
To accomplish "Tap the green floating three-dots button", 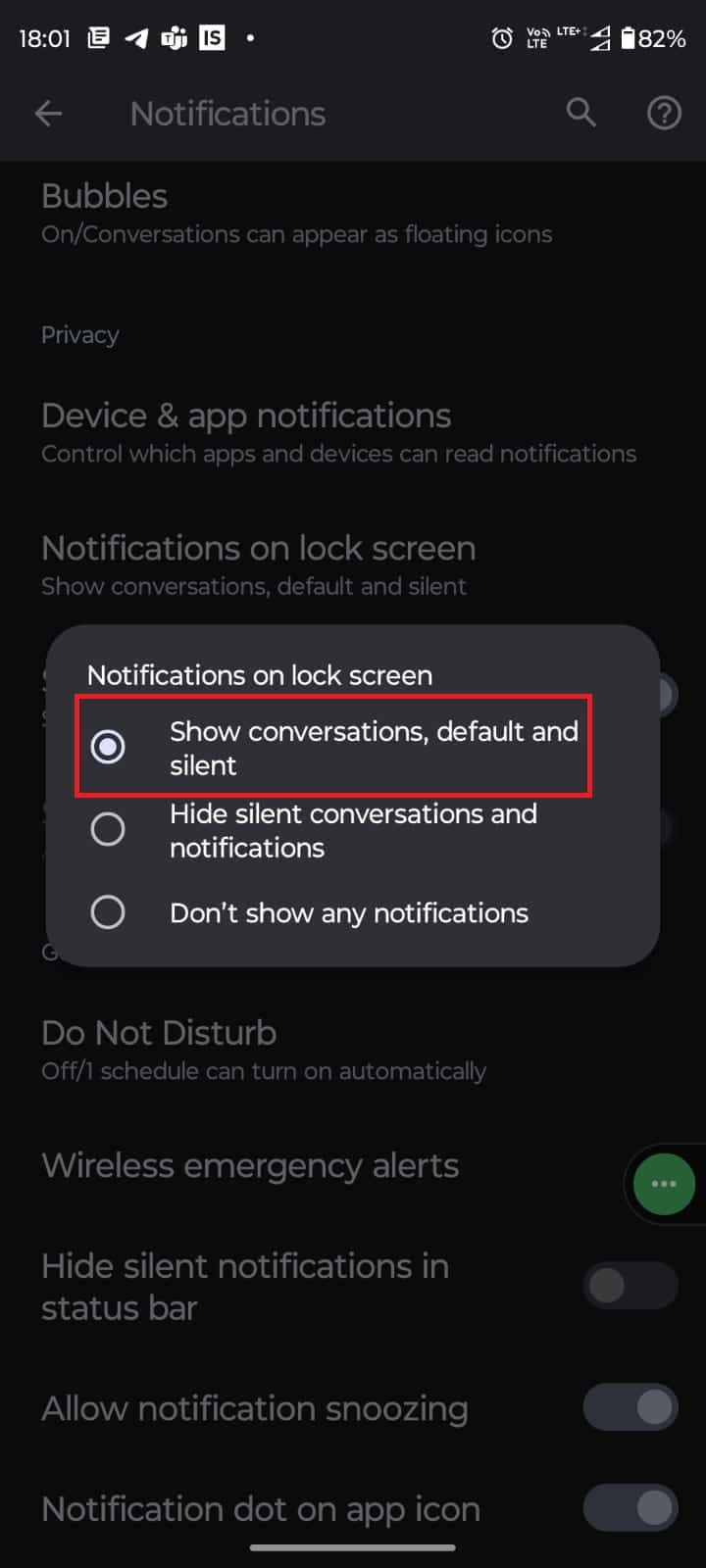I will pos(664,1184).
